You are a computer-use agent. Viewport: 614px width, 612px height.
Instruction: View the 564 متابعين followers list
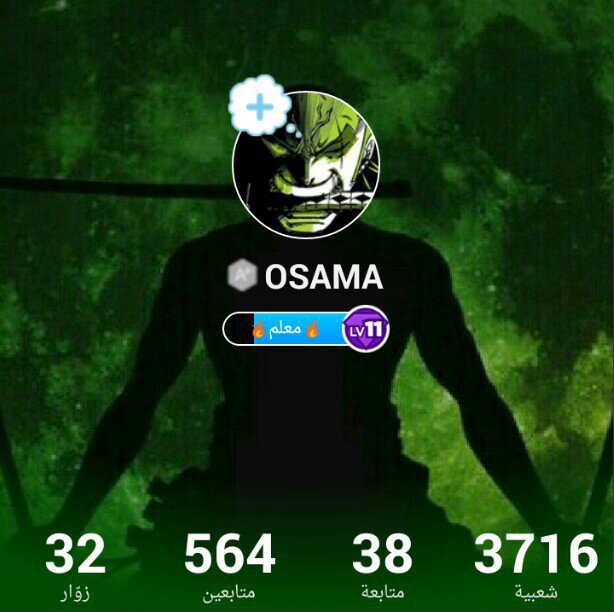pyautogui.click(x=229, y=566)
